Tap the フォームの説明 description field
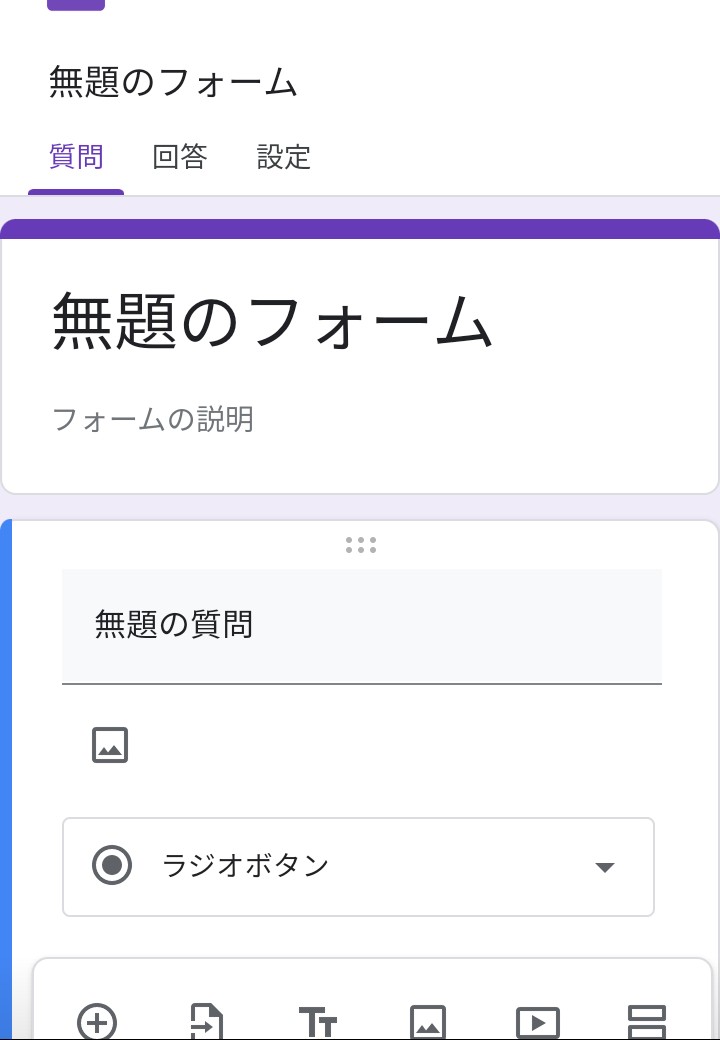720x1040 pixels. click(153, 419)
